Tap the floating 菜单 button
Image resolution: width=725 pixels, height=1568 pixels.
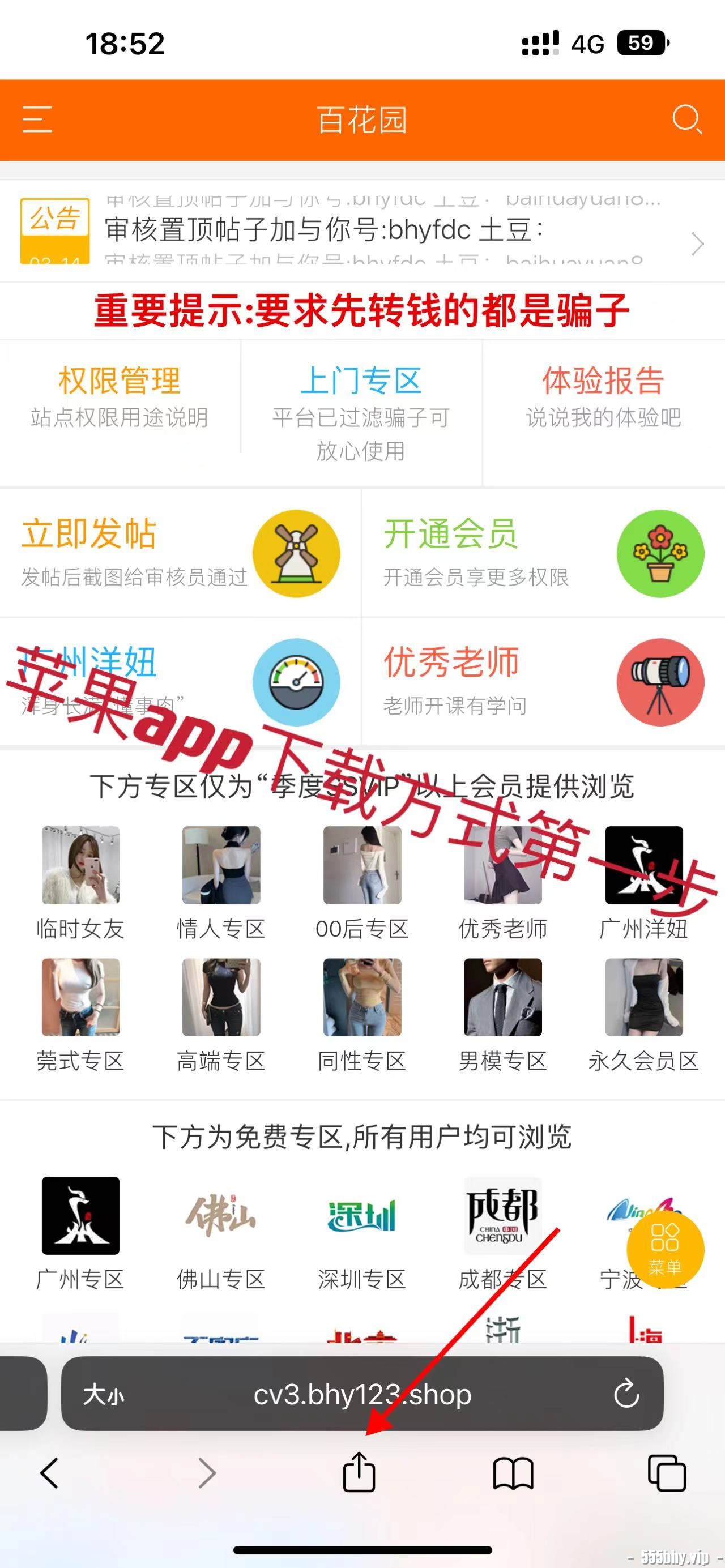click(x=666, y=1249)
